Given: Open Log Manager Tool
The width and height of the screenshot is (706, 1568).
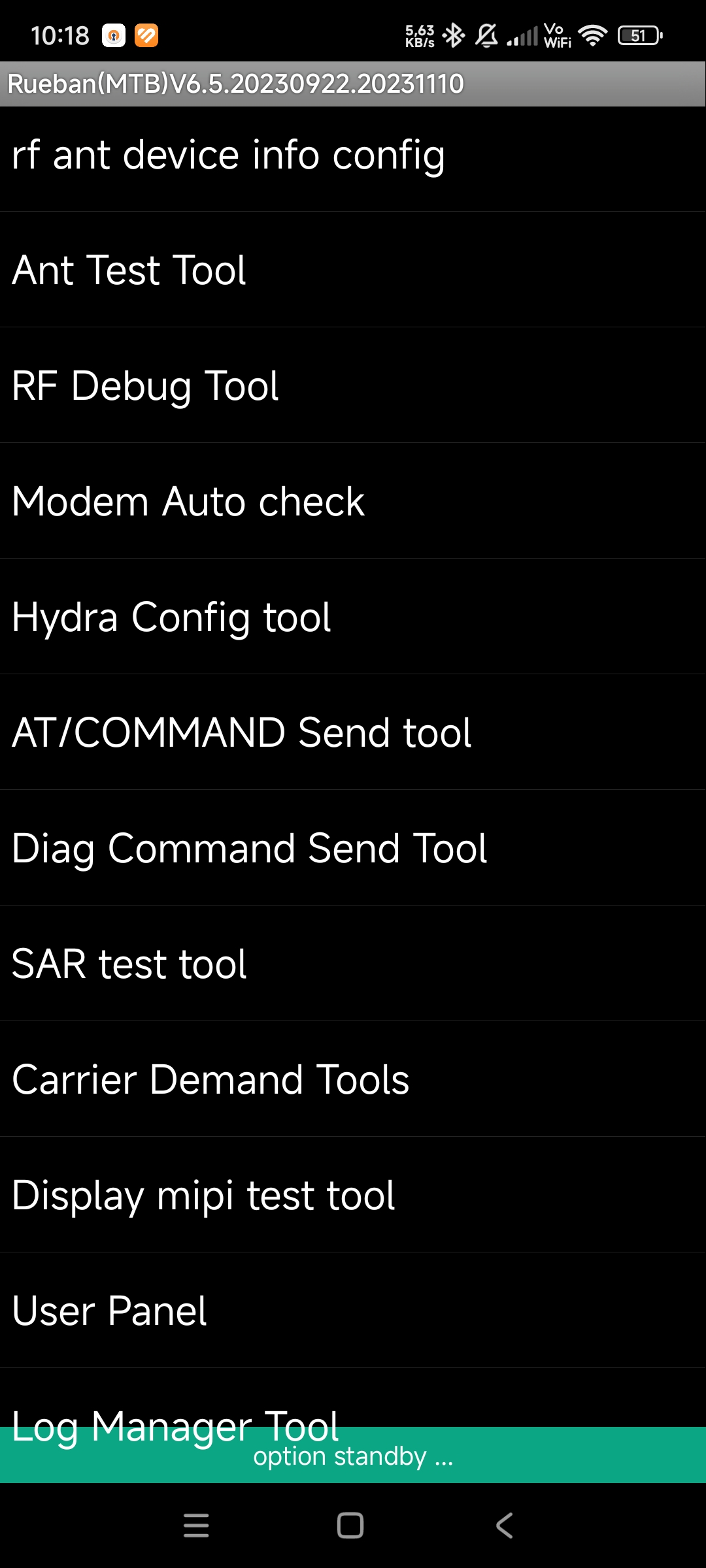Looking at the screenshot, I should tap(353, 1398).
